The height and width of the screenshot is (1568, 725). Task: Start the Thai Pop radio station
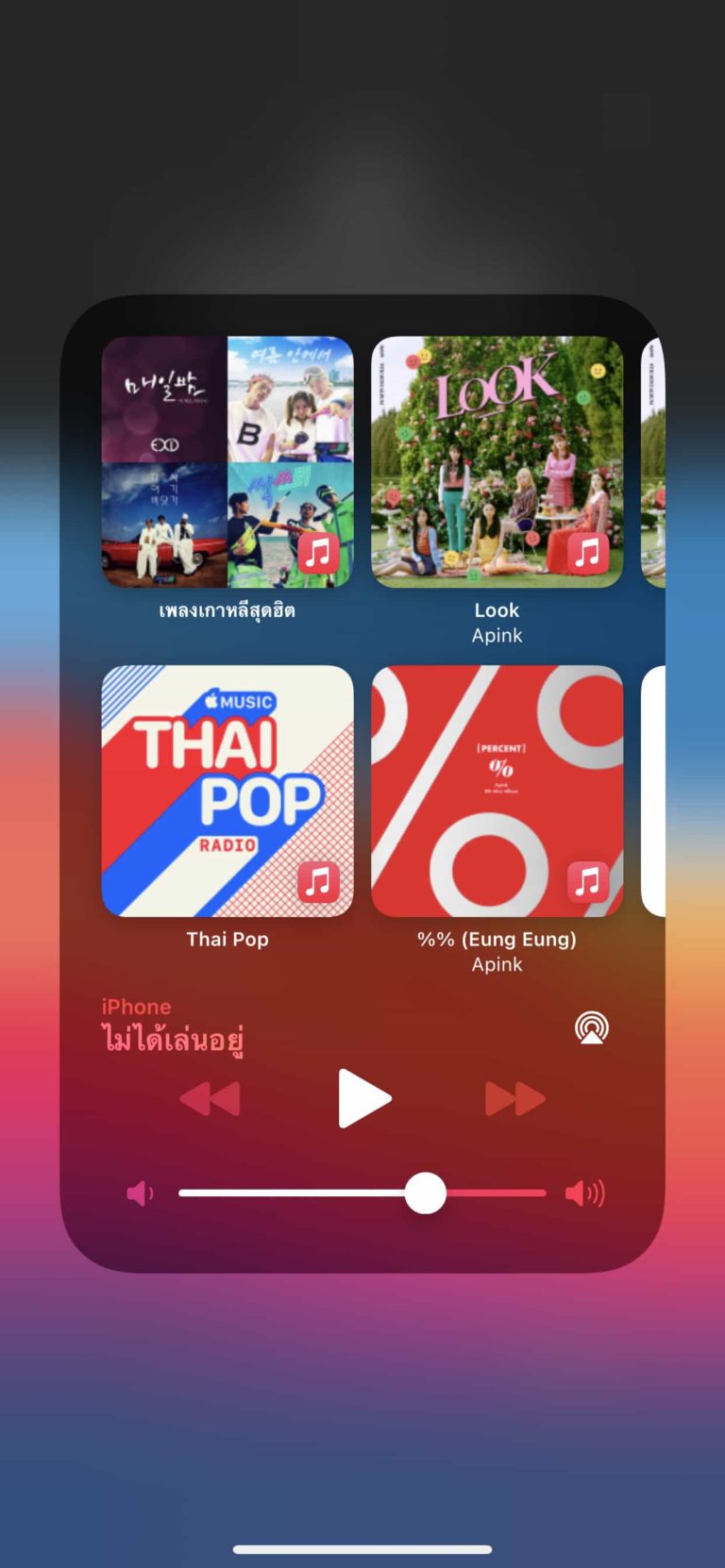tap(228, 791)
